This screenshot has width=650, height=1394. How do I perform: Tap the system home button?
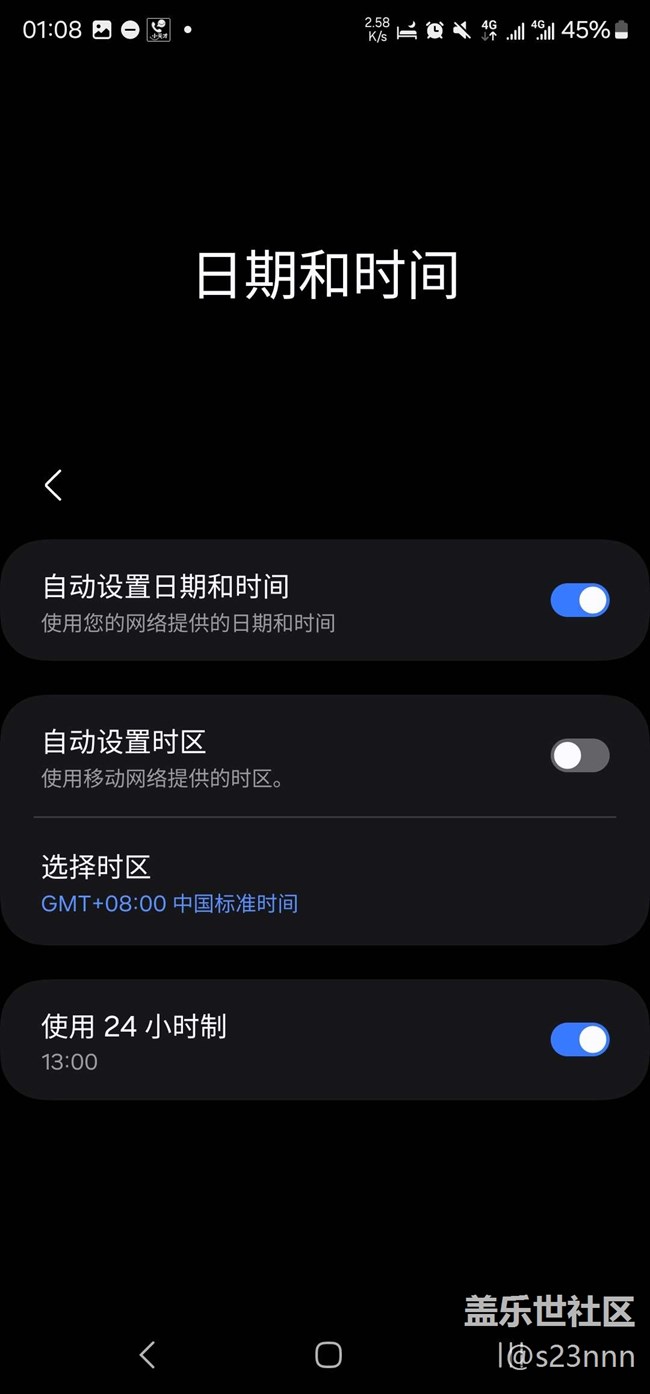tap(328, 1354)
